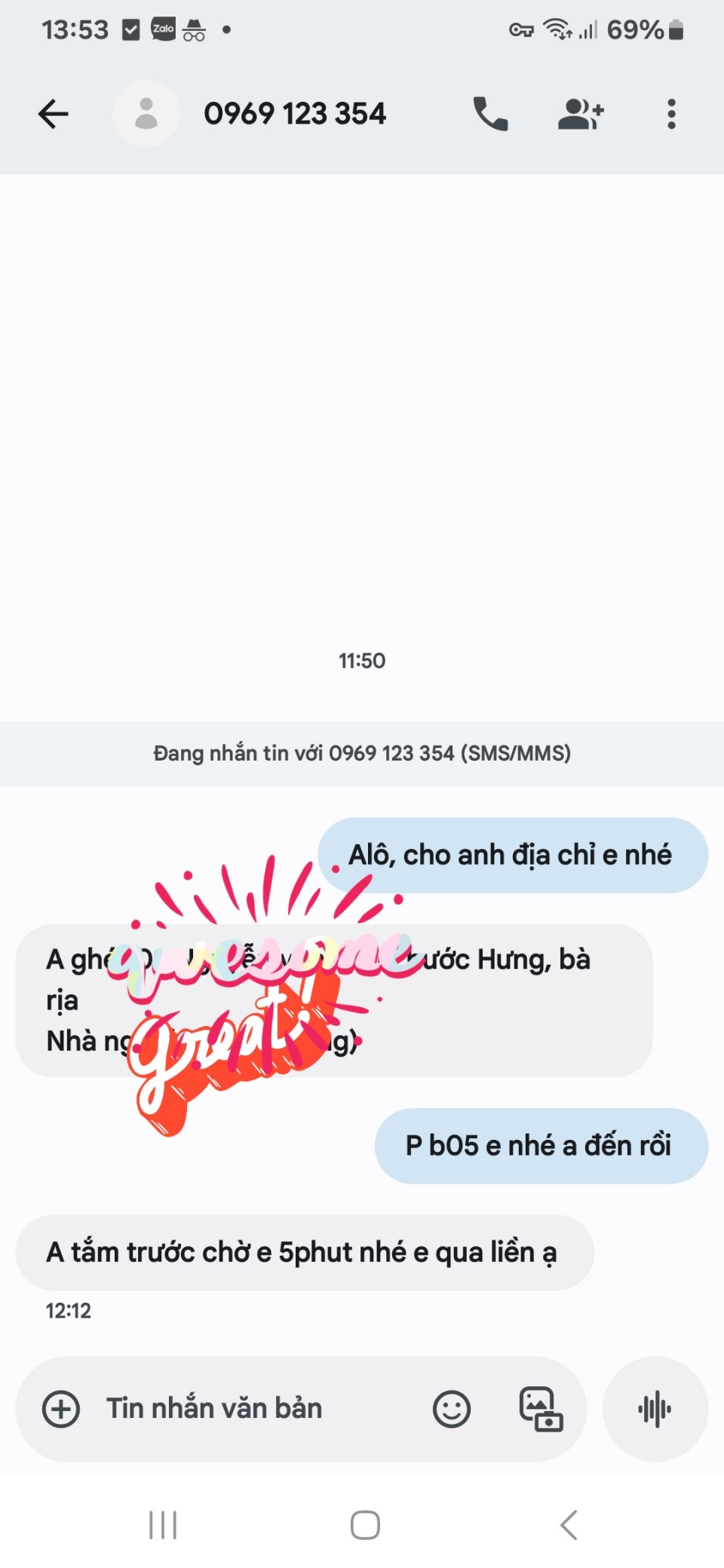Tap the plus attachment icon
The image size is (724, 1568).
coord(61,1409)
